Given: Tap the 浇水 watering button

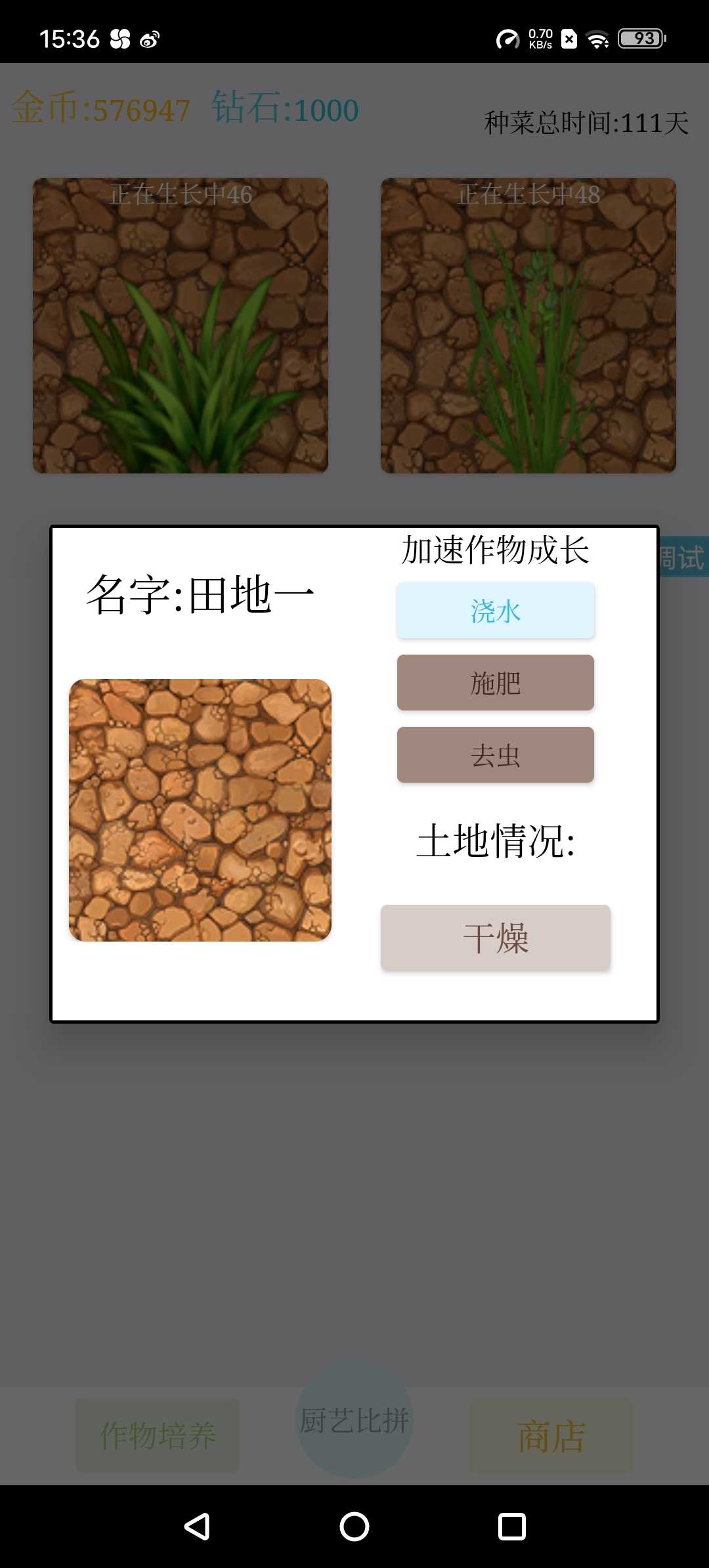Looking at the screenshot, I should (496, 611).
